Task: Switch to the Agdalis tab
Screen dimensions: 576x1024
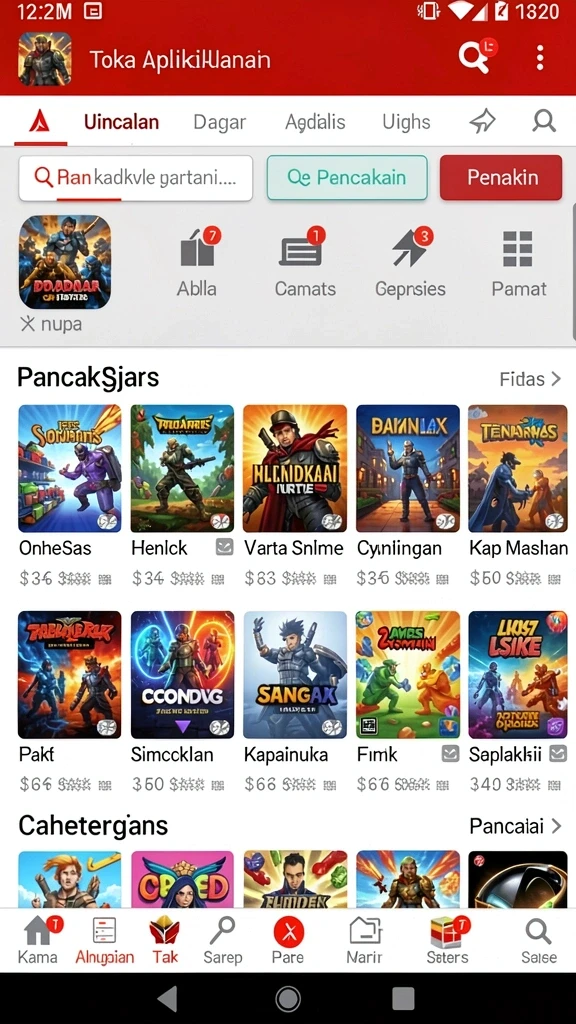Action: coord(315,122)
